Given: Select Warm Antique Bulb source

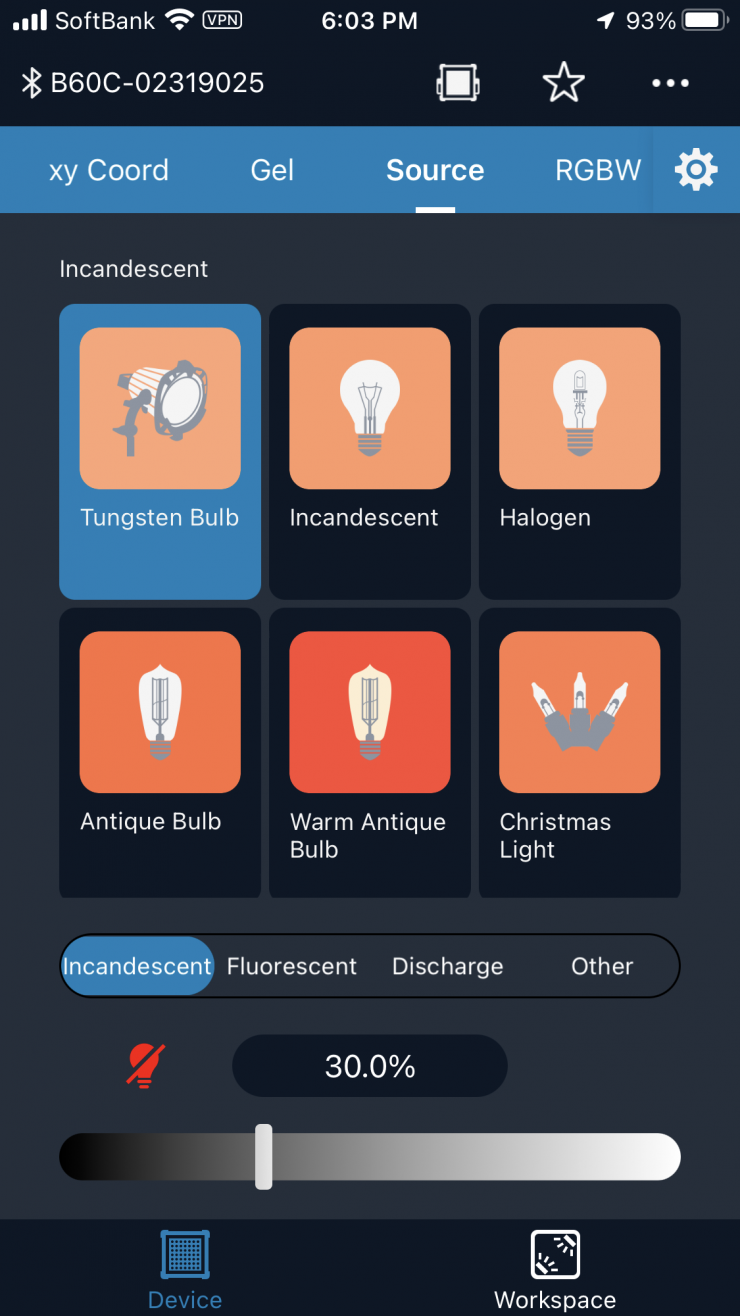Looking at the screenshot, I should pos(370,752).
